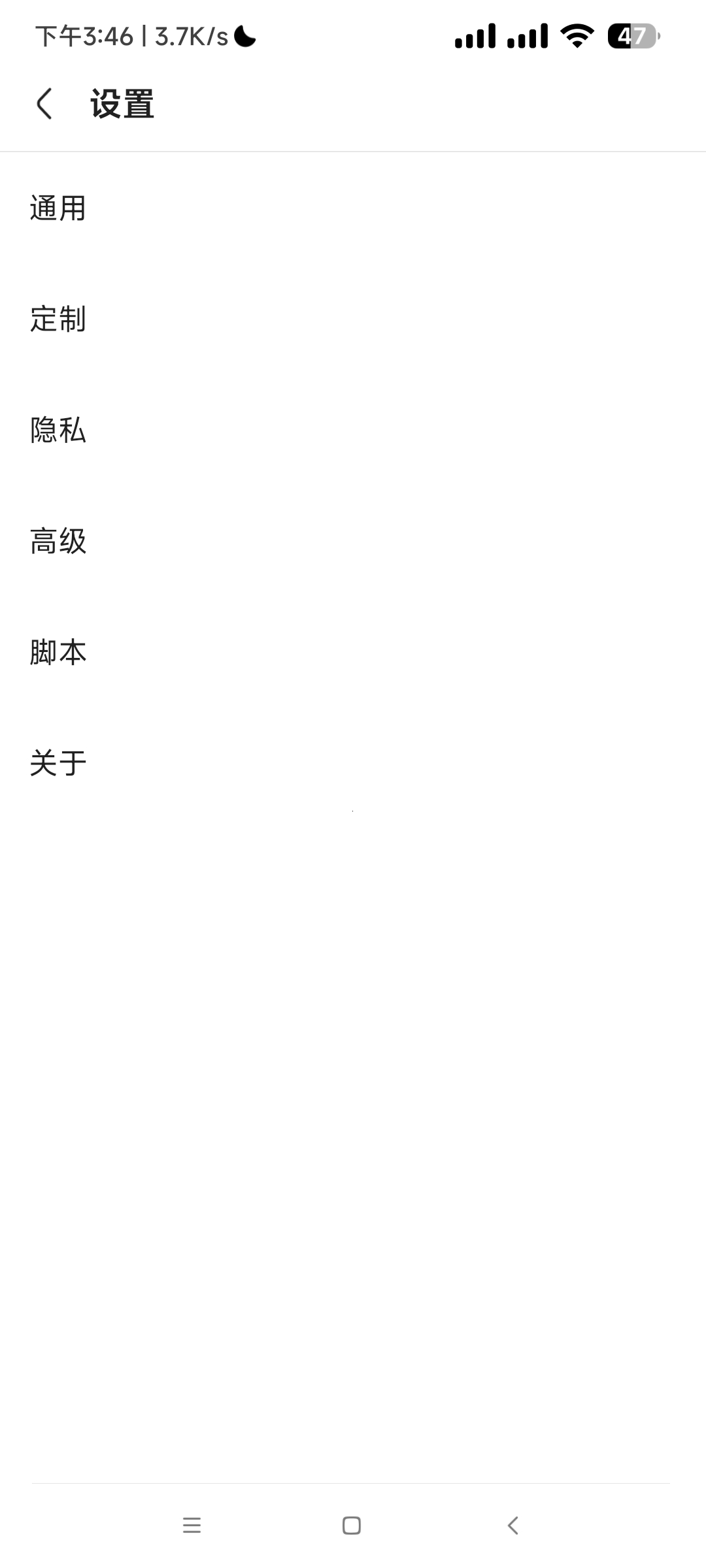Image resolution: width=706 pixels, height=1568 pixels.
Task: Go back from the 设置 page
Action: click(44, 104)
